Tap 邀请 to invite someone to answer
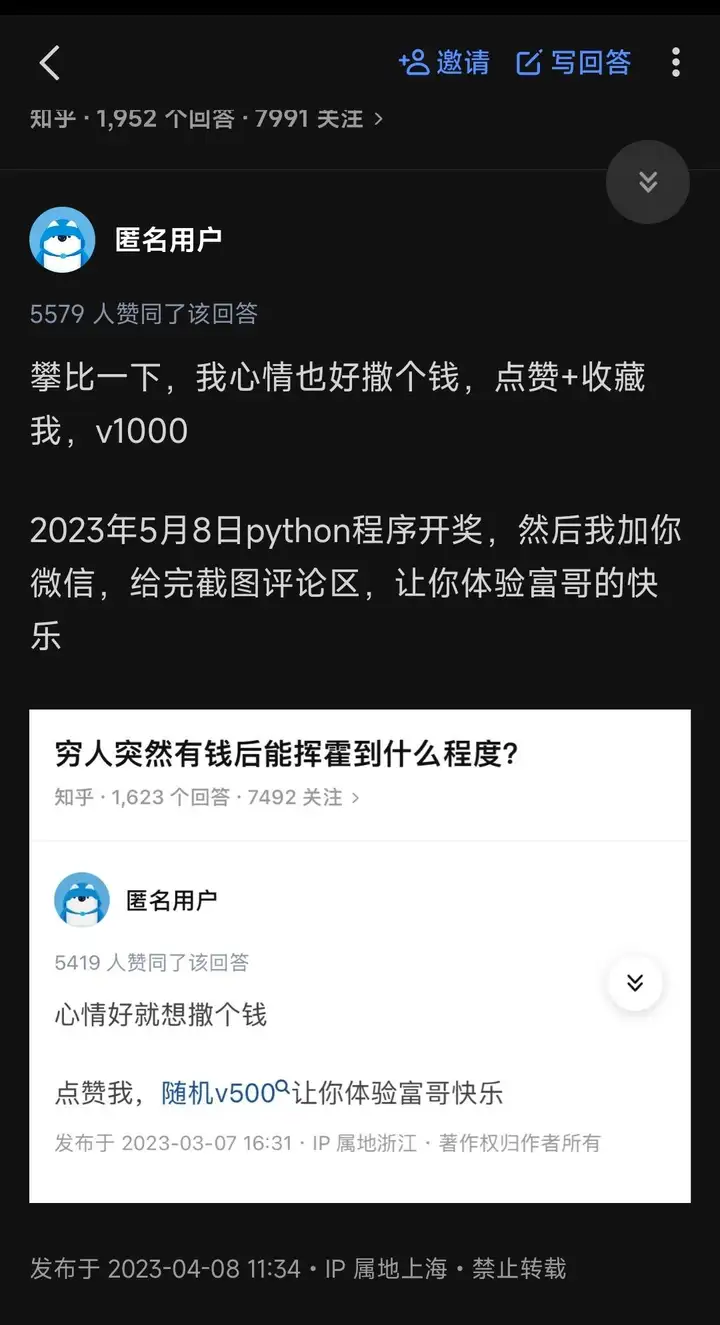The width and height of the screenshot is (720, 1325). tap(444, 63)
